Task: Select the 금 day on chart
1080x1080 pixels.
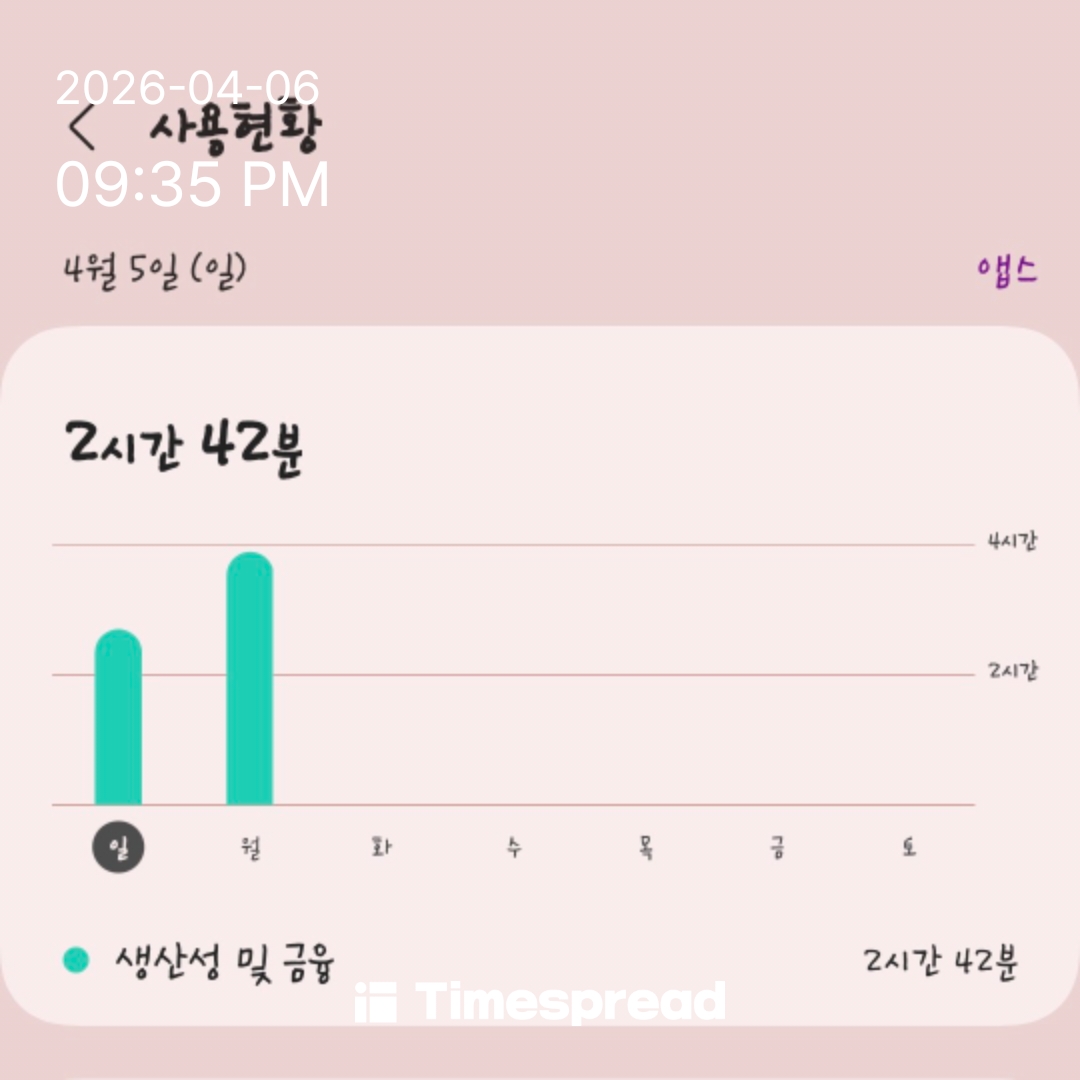Action: point(777,849)
